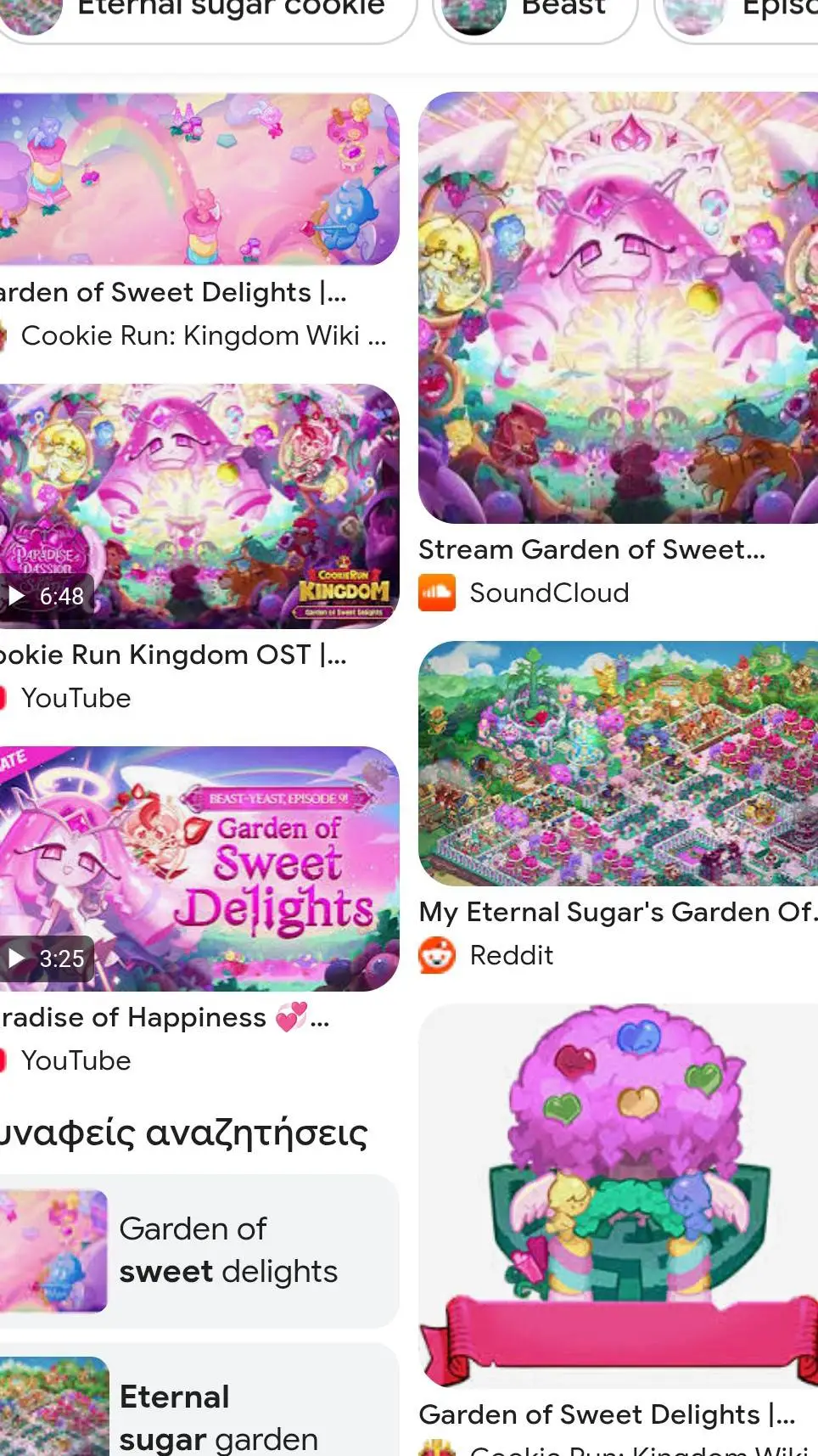Screen dimensions: 818x1456
Task: Search related query Garden of sweet delights
Action: 198,1251
